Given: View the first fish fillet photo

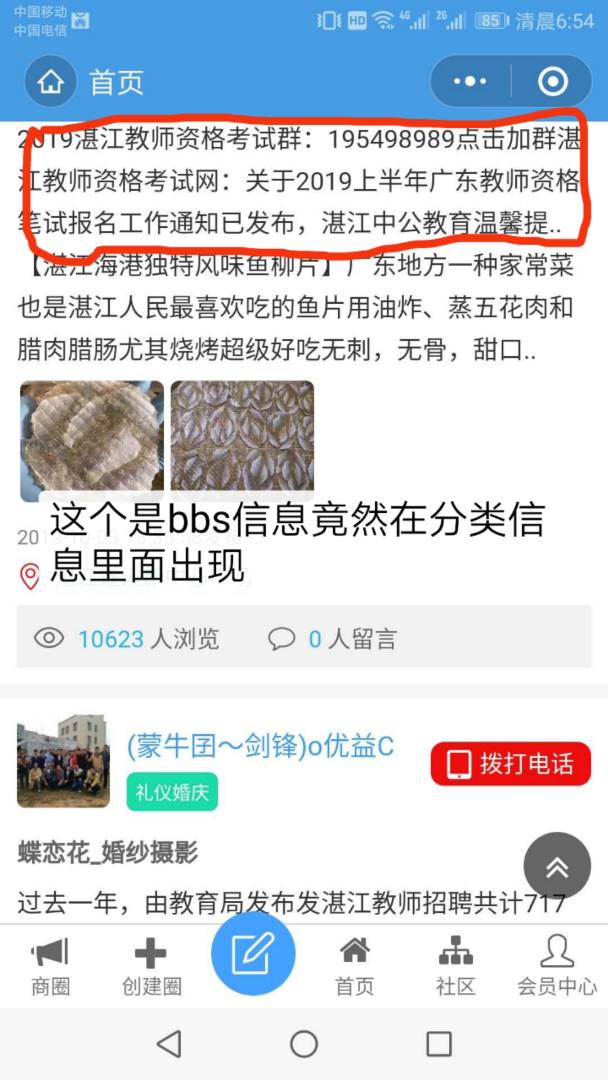Looking at the screenshot, I should (x=92, y=440).
